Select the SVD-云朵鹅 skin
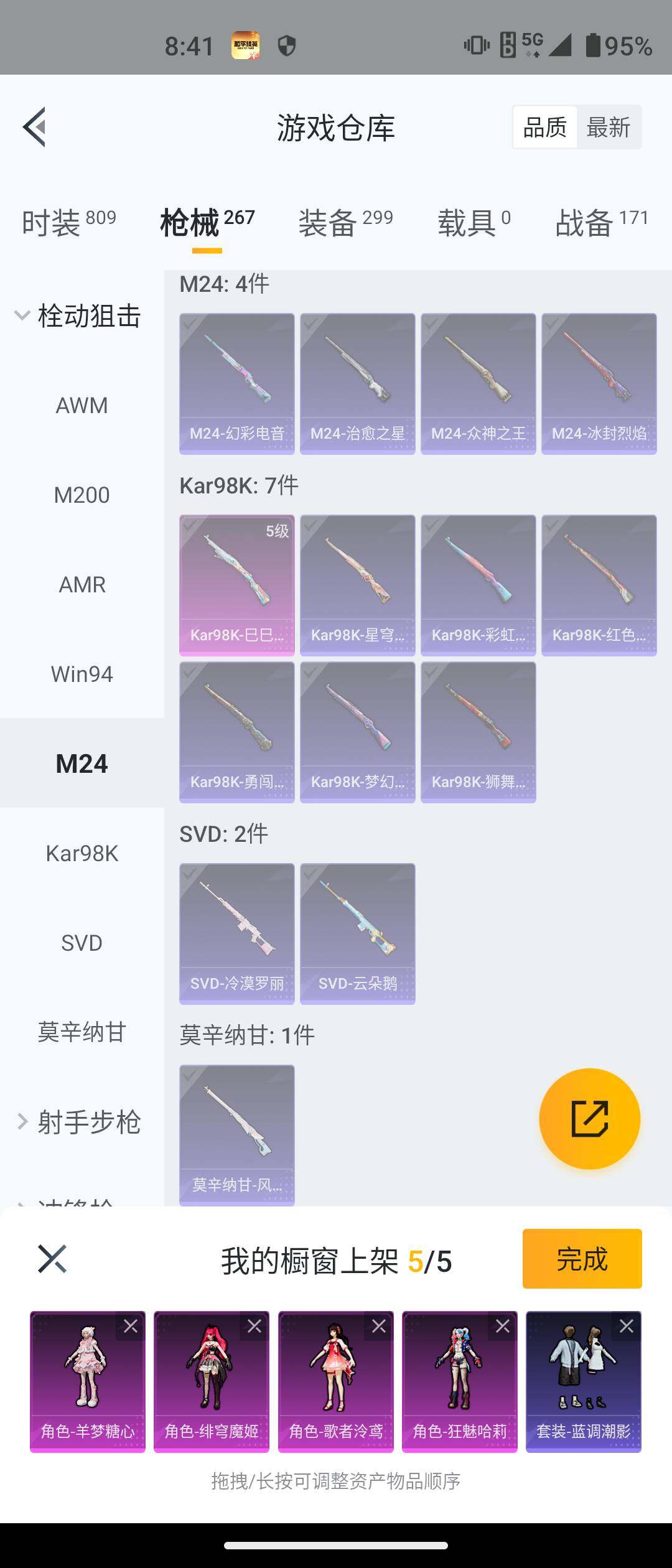The width and height of the screenshot is (672, 1568). [357, 933]
